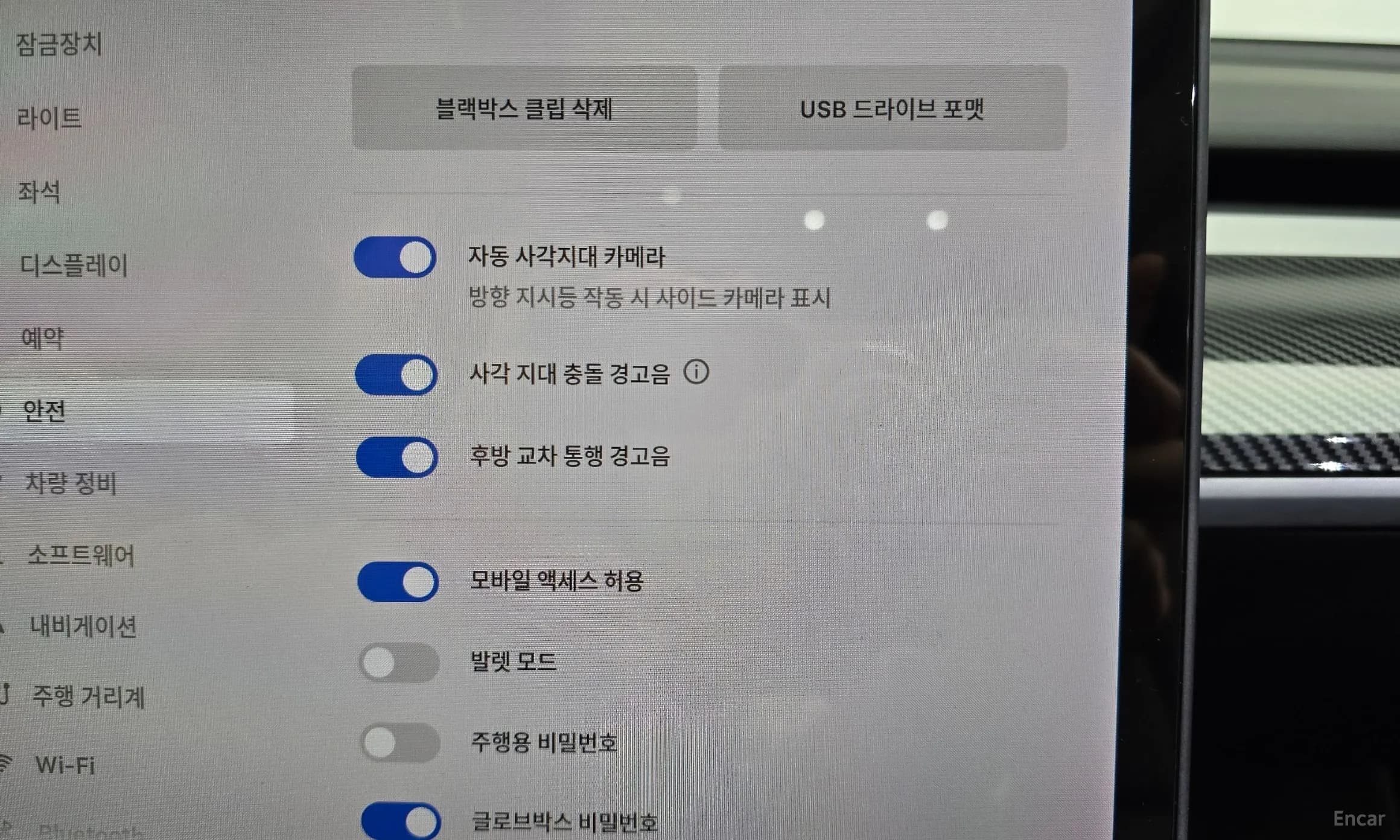Open 좌석 settings section
Image resolution: width=1400 pixels, height=840 pixels.
point(40,192)
